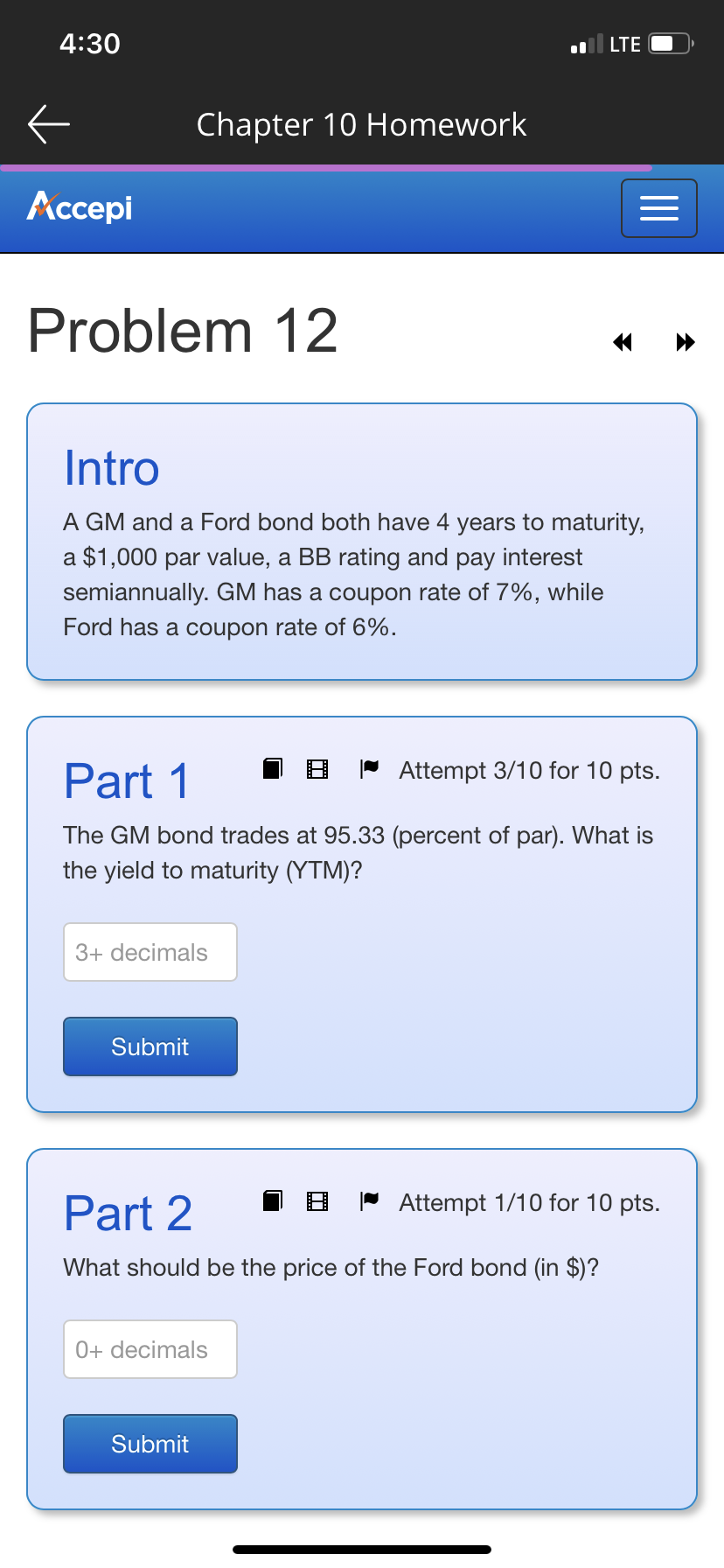The image size is (724, 1568).
Task: Open the hamburger navigation menu
Action: pos(658,208)
